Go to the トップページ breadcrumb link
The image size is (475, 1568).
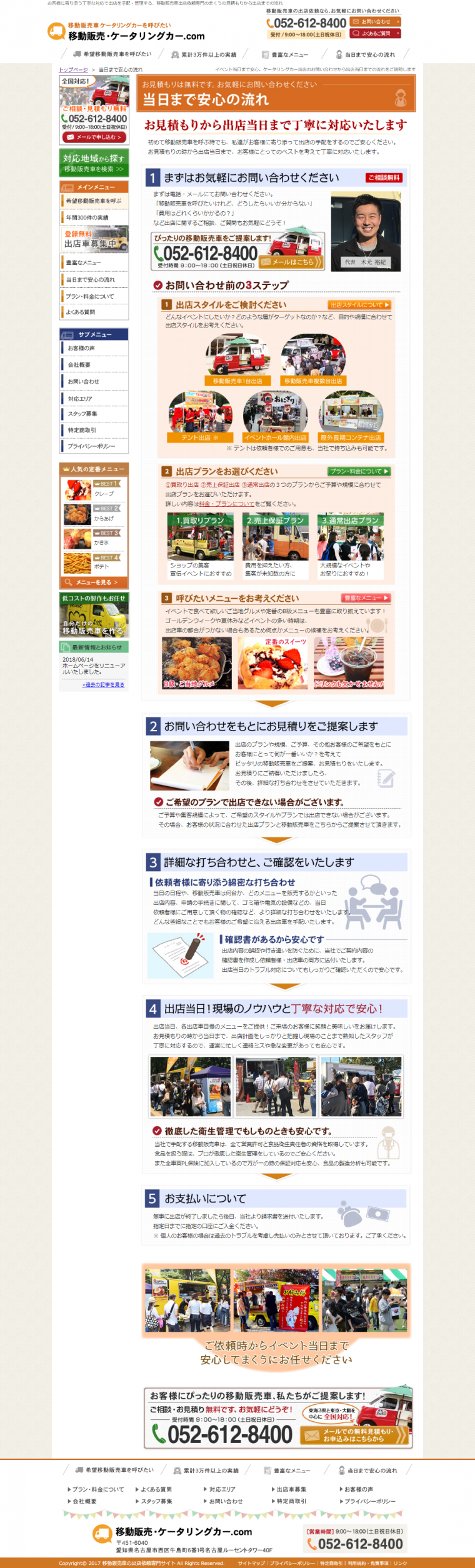pos(73,69)
